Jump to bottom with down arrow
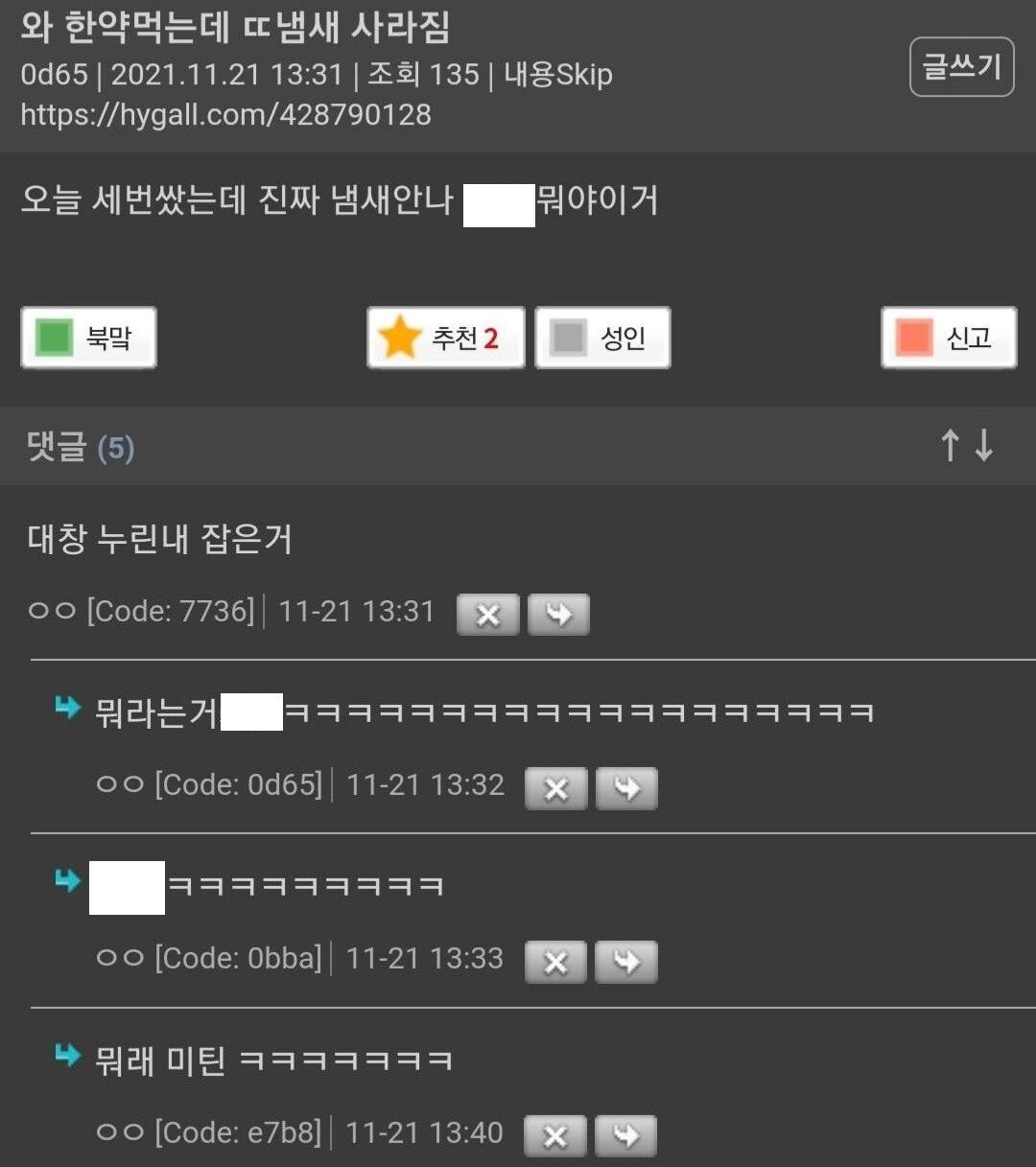 [984, 446]
